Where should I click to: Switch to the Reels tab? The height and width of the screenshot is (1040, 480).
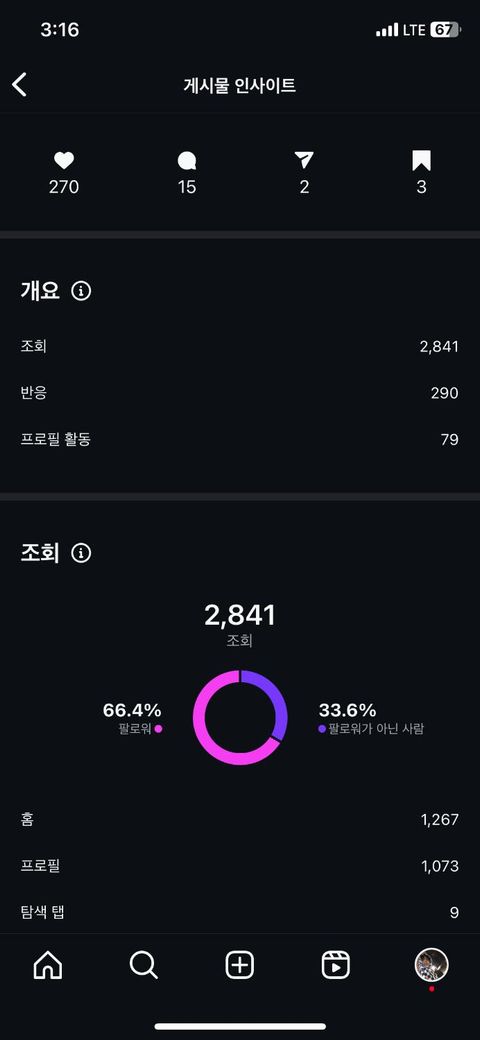(x=335, y=965)
